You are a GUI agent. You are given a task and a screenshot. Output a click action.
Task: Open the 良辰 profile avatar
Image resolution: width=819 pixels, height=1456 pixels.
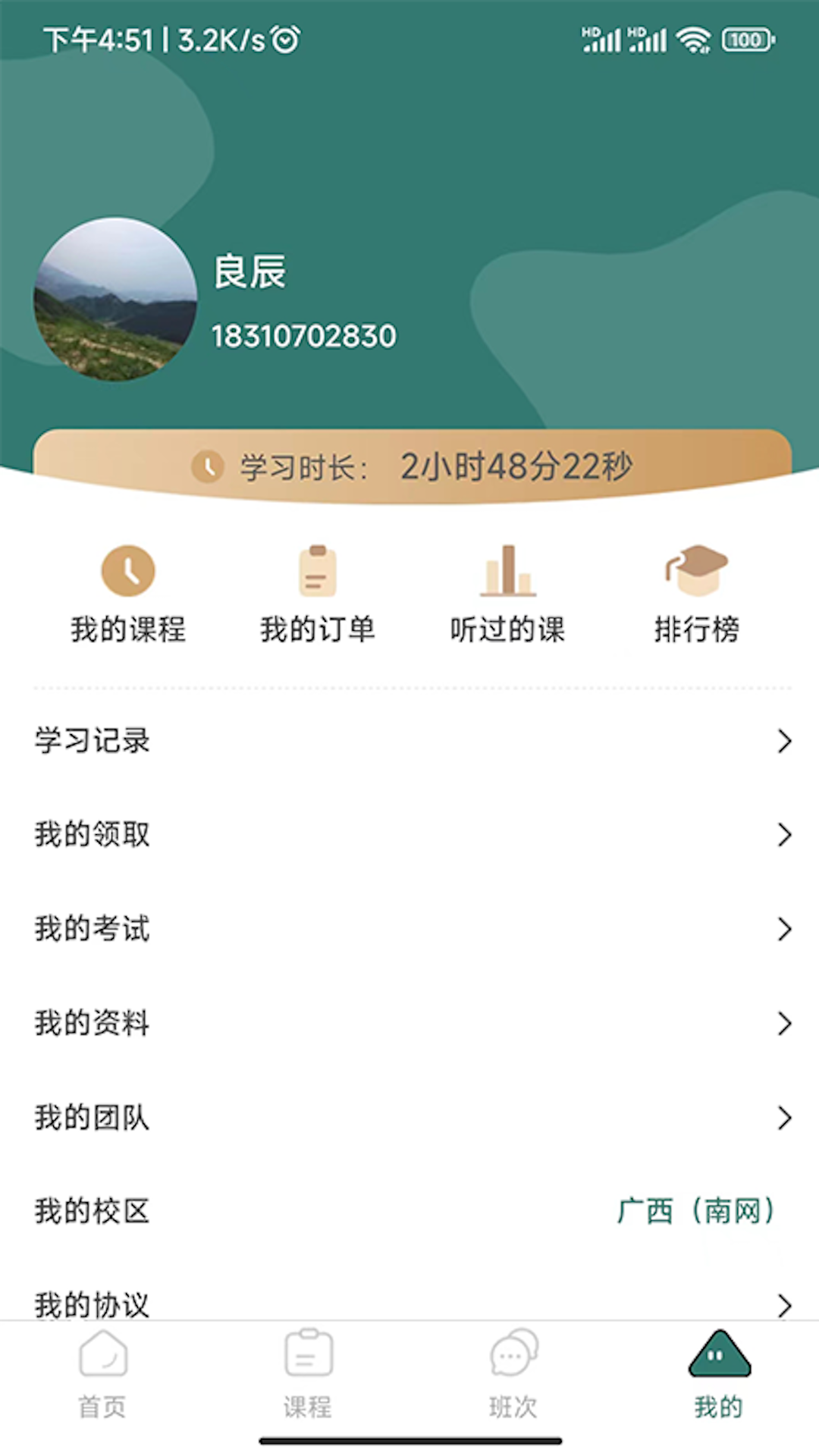[x=115, y=300]
